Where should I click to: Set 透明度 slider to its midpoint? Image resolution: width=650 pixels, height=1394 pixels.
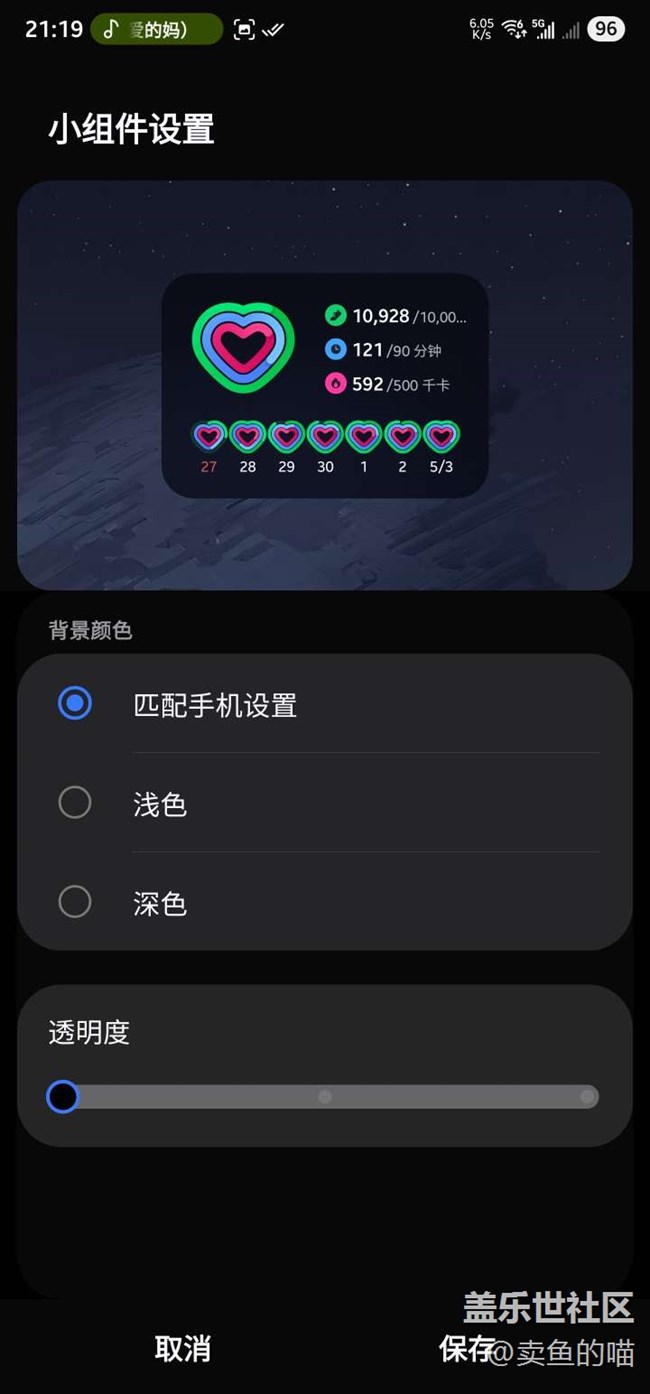325,1097
